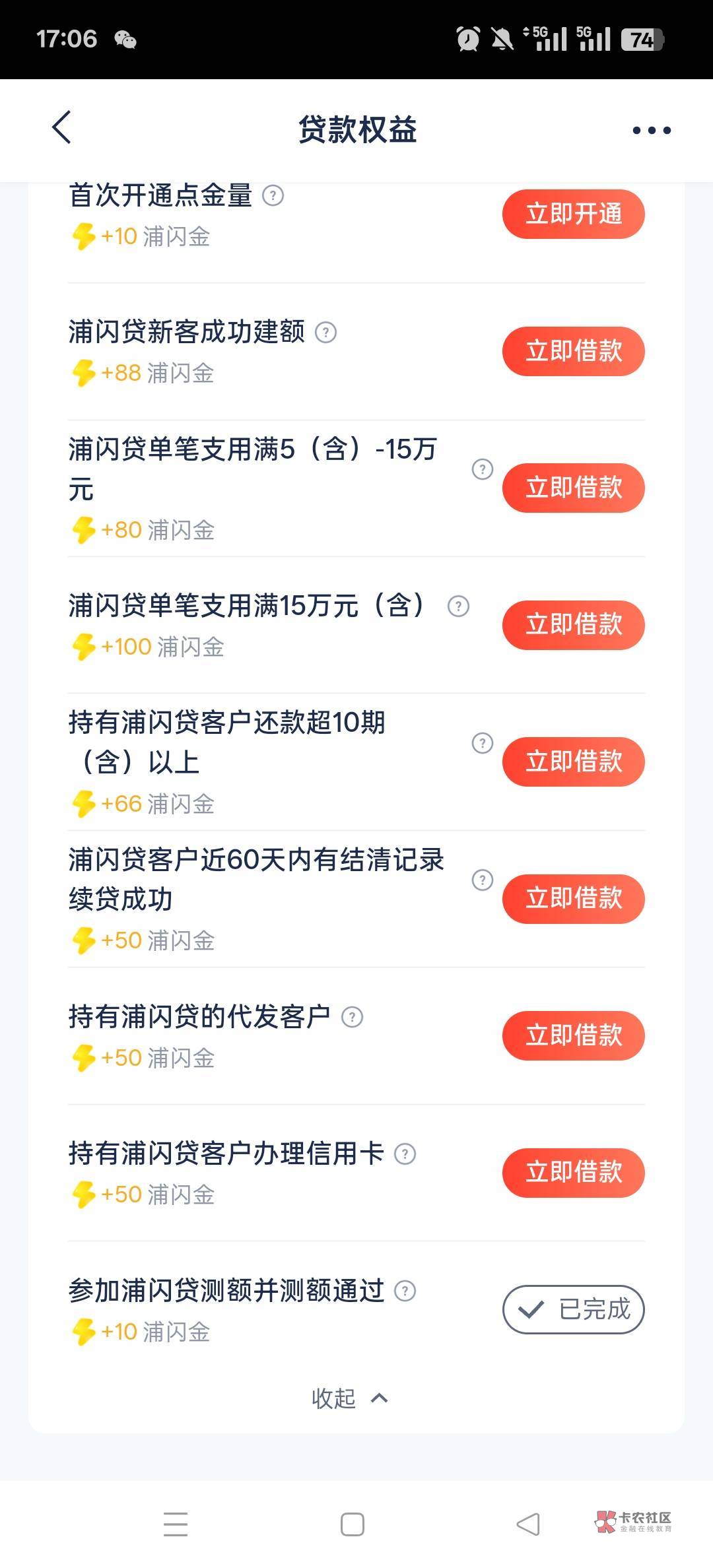The height and width of the screenshot is (1568, 713).
Task: Tap 立即借款 for 浦闪贷新客成功建额
Action: pyautogui.click(x=573, y=351)
